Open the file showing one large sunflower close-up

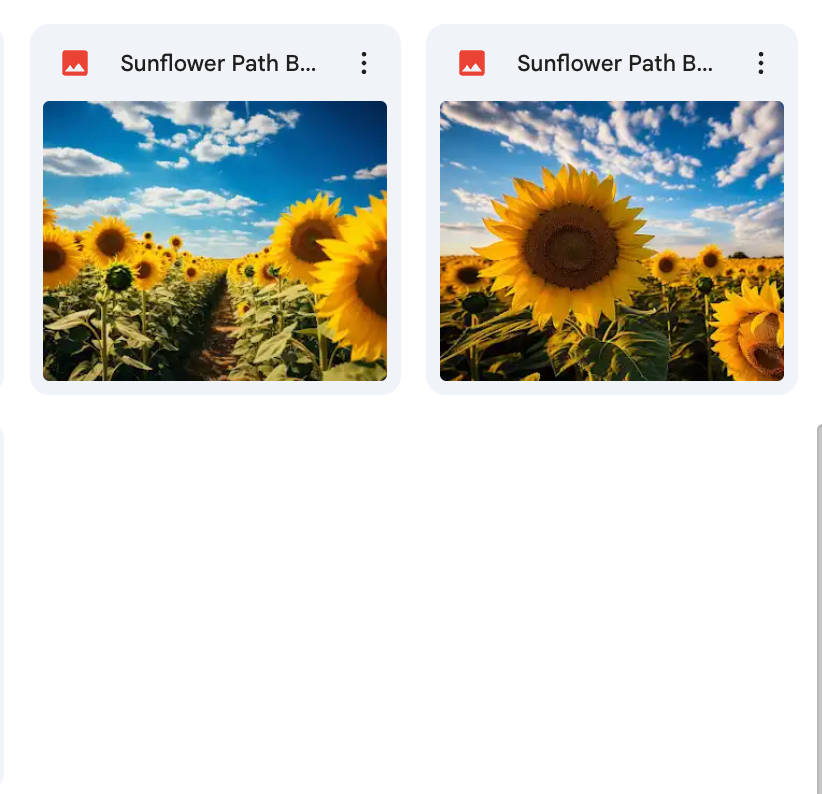[611, 240]
